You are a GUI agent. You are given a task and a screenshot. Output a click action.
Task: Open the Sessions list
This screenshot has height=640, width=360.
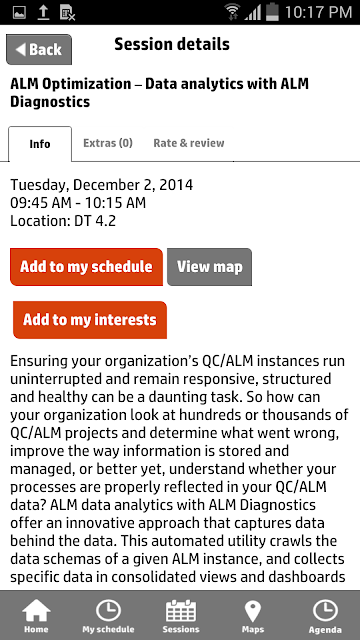point(181,615)
